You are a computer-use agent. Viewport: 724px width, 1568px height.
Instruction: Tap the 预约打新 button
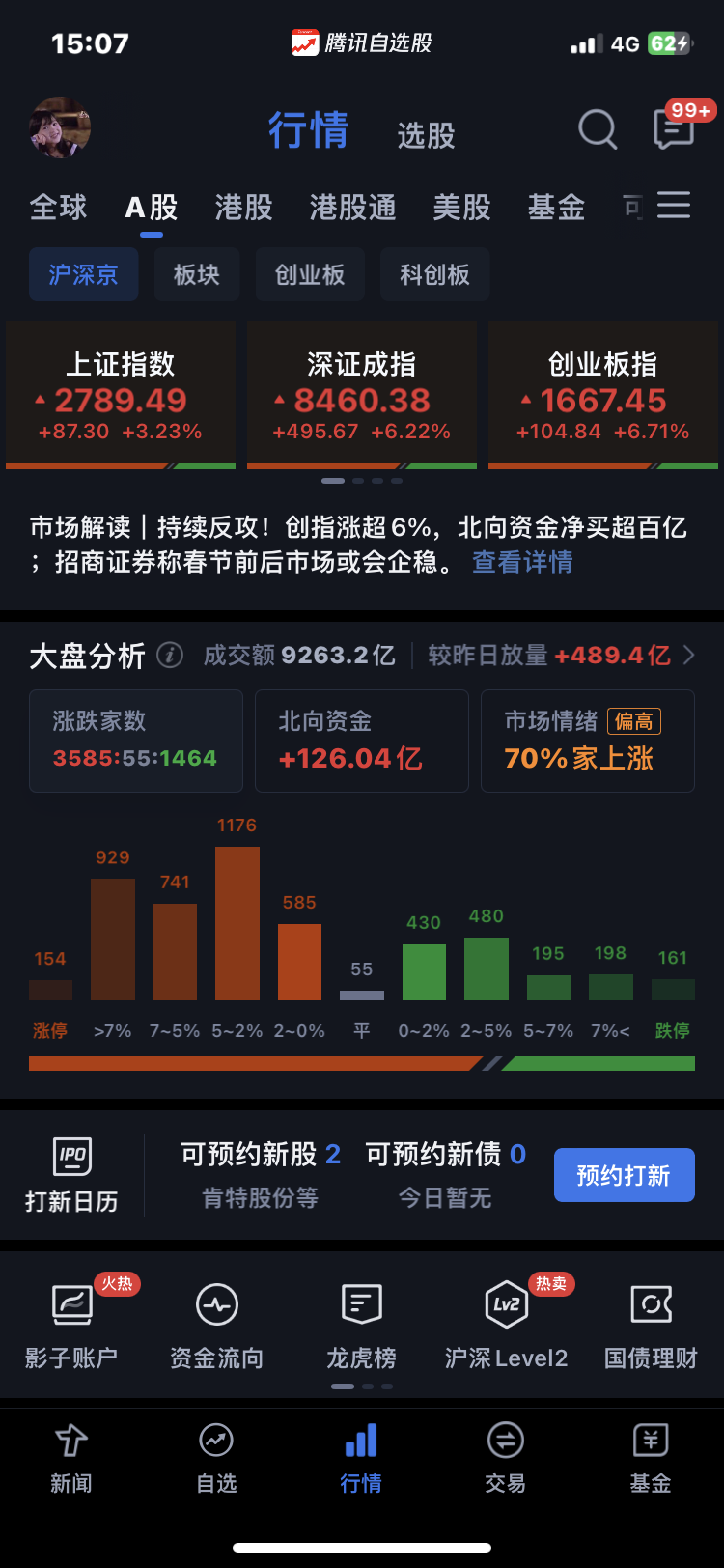[x=625, y=1175]
